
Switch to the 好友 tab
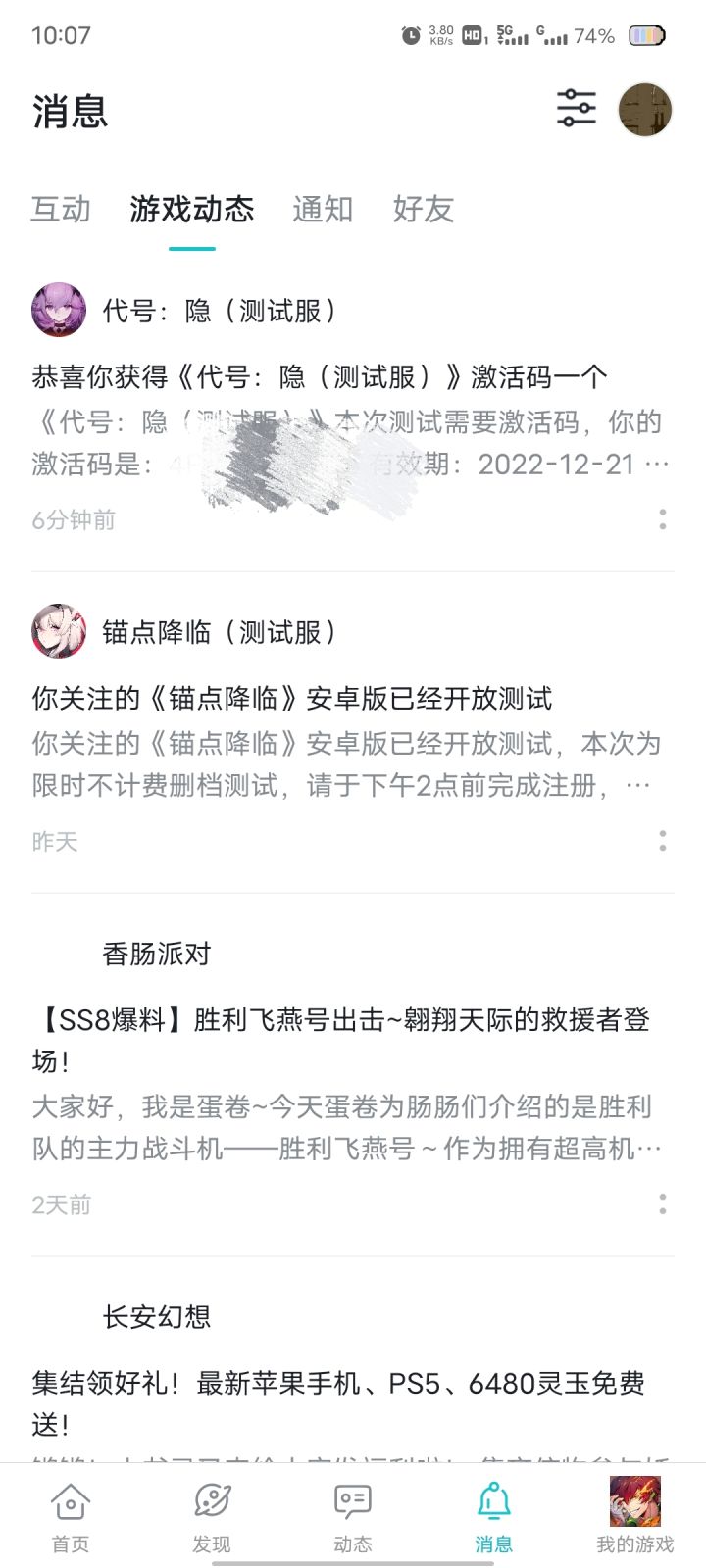point(424,209)
